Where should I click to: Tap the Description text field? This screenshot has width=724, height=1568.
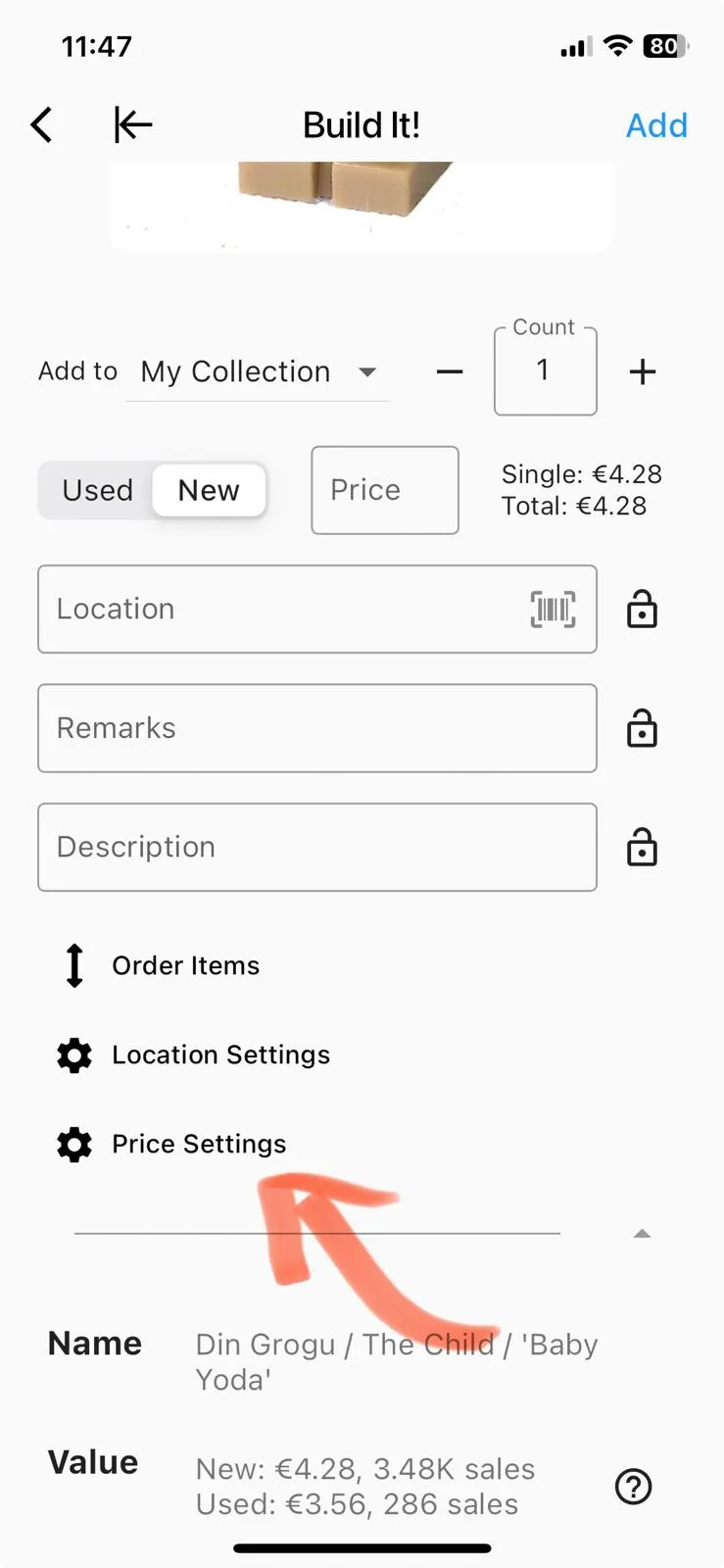coord(317,848)
